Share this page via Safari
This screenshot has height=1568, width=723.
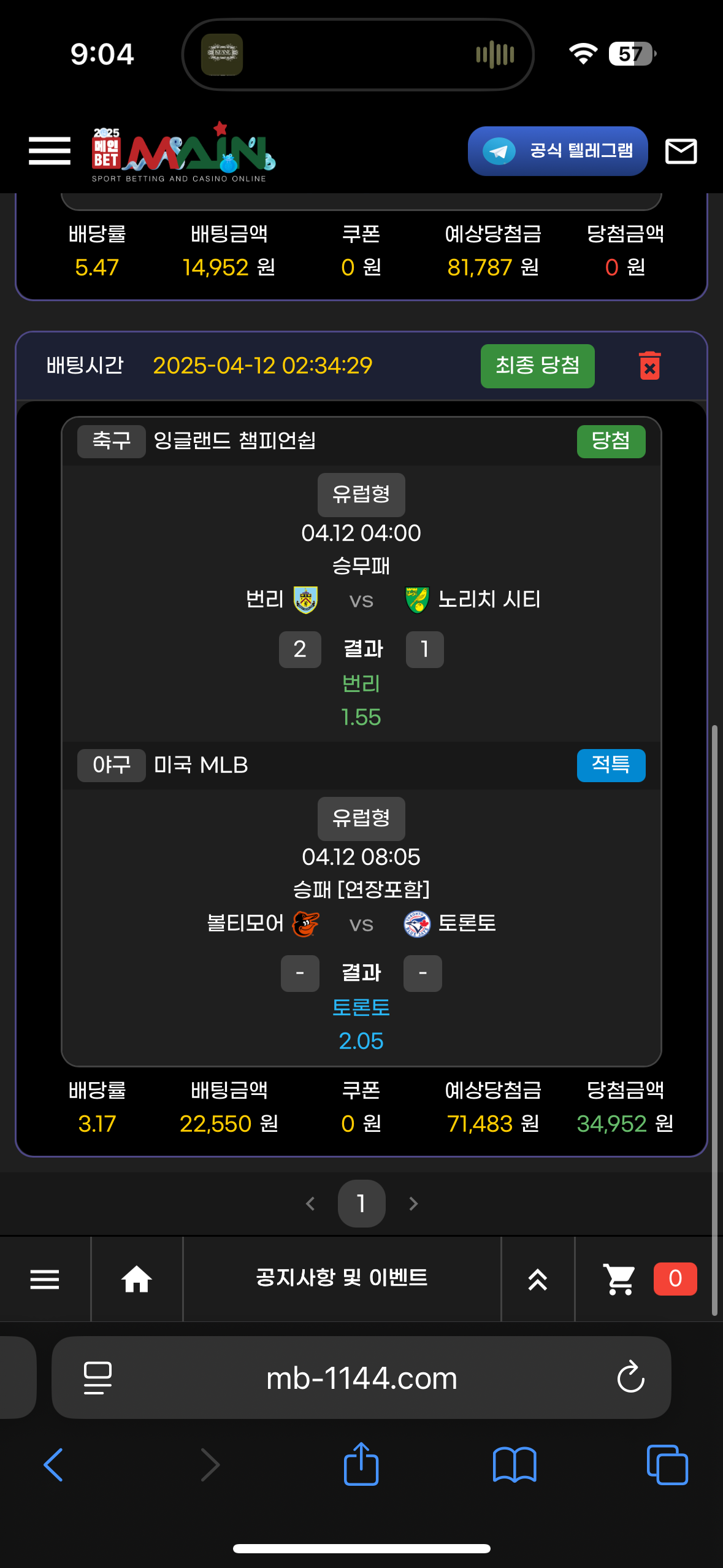click(x=361, y=1465)
